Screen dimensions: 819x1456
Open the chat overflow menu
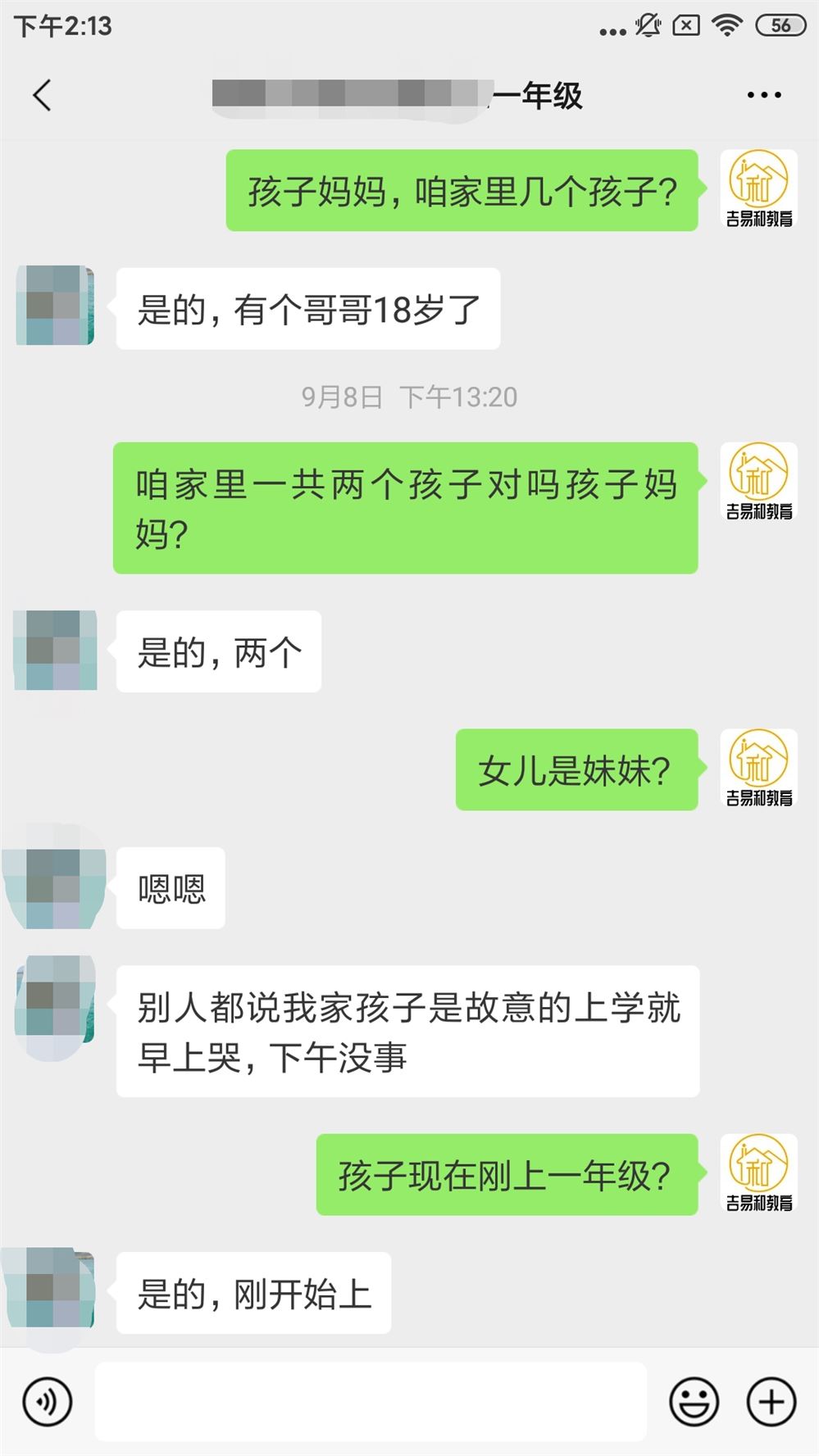(763, 95)
